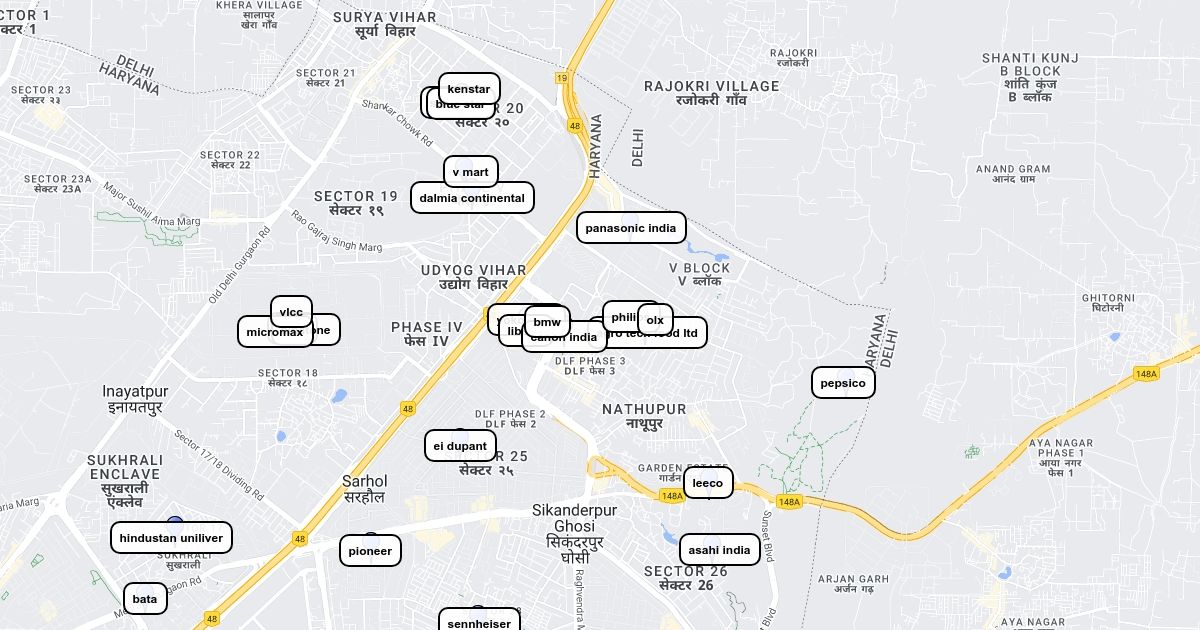The image size is (1200, 630).
Task: Open the vlcc marker
Action: pyautogui.click(x=291, y=312)
